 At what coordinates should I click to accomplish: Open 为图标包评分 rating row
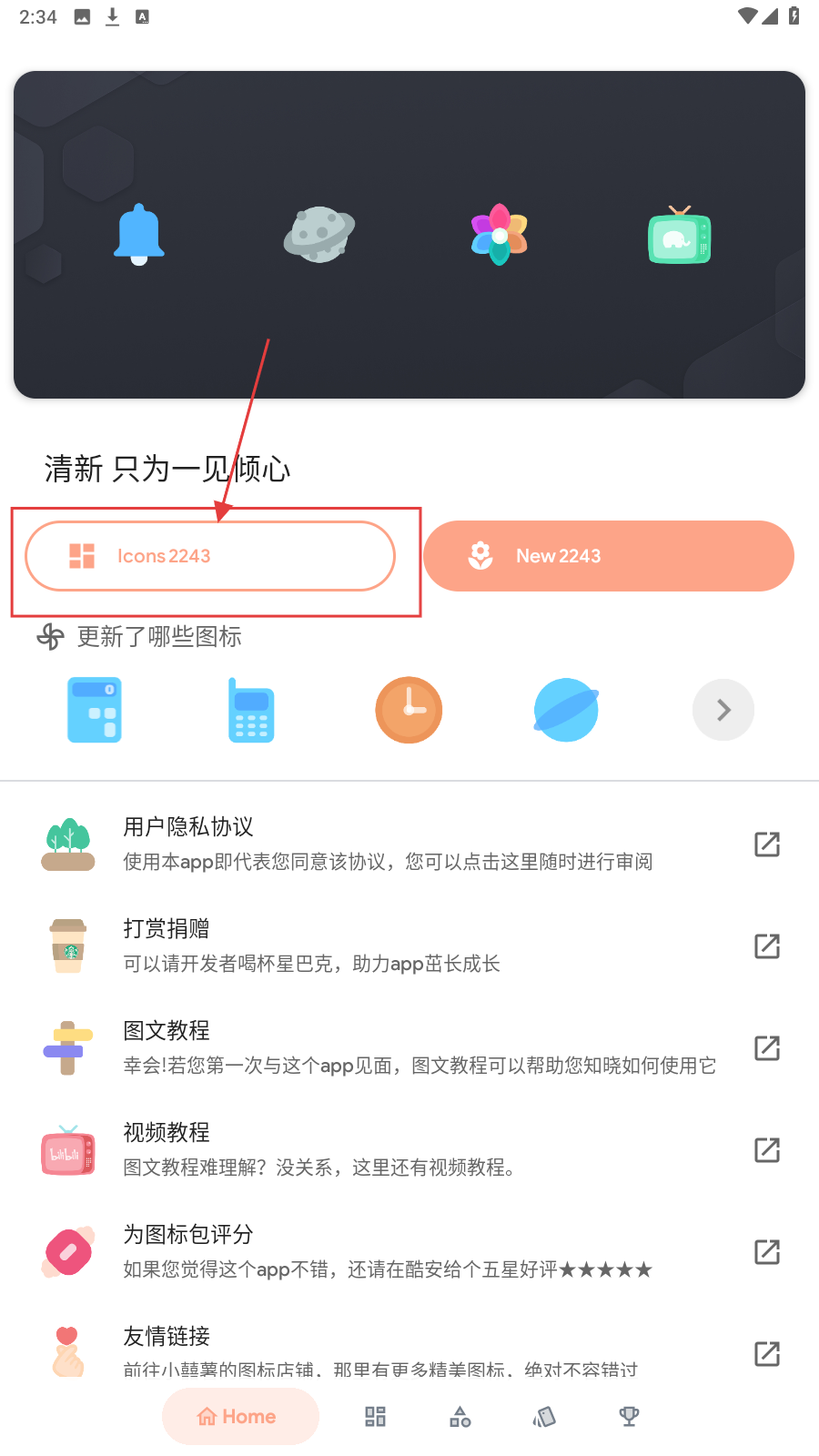409,1251
